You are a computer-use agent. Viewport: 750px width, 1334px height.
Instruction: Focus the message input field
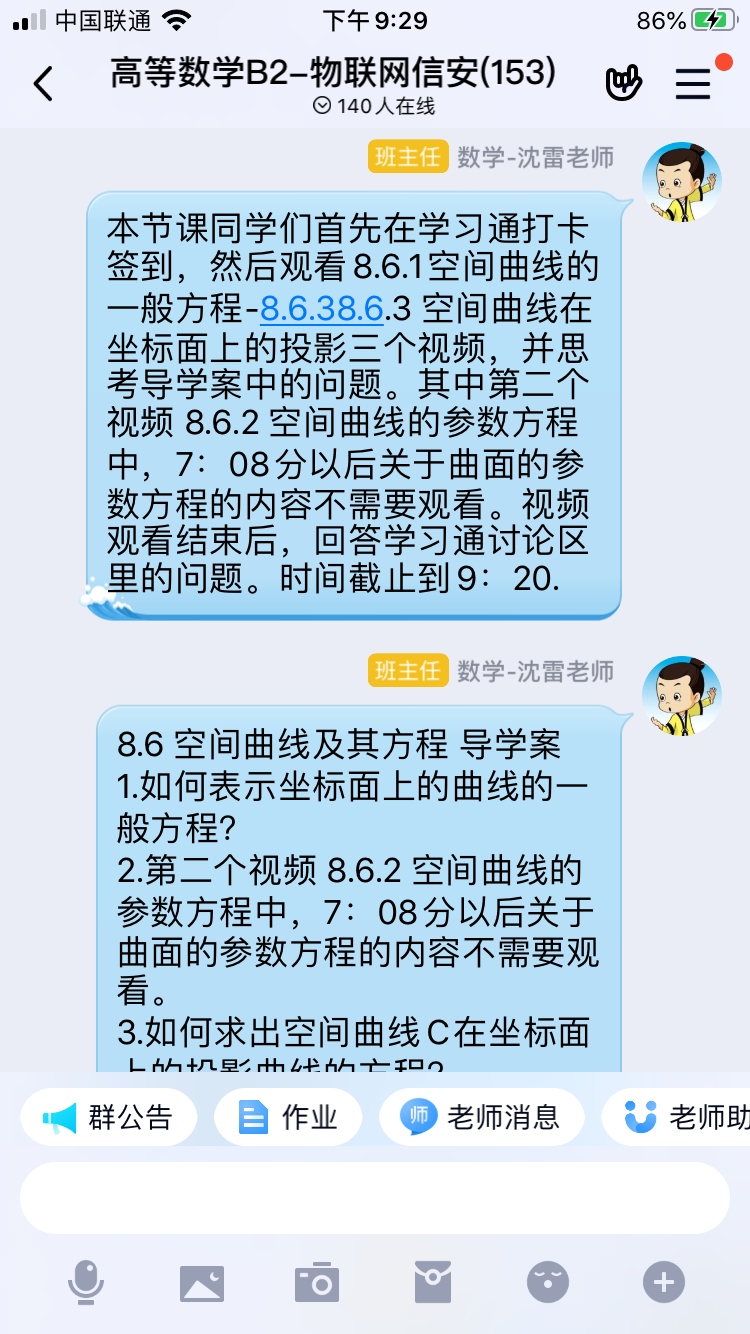point(374,1198)
